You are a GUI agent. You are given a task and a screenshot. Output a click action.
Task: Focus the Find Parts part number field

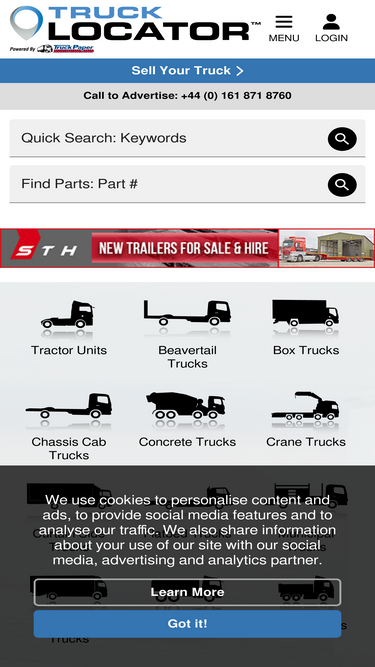[x=168, y=184]
